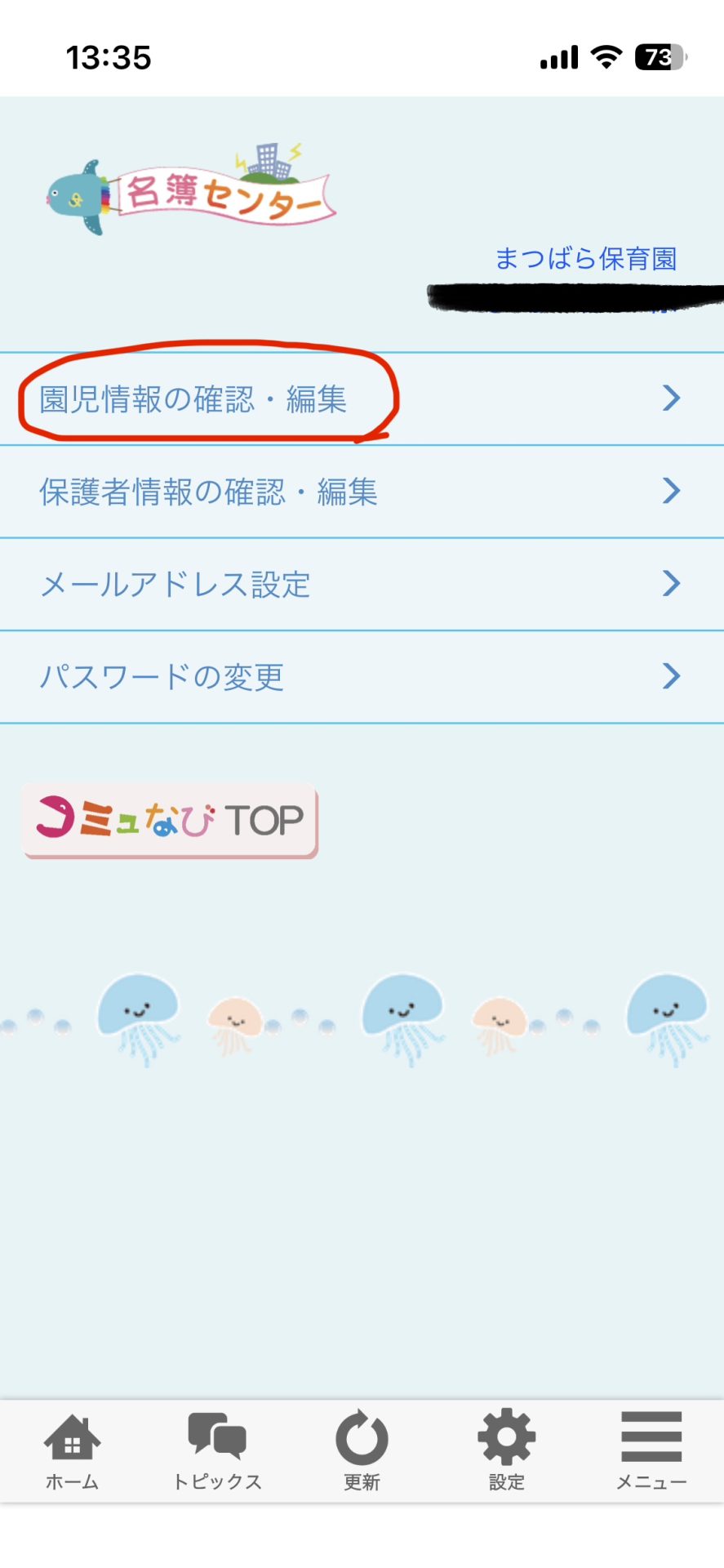
Task: Tap the 更新 refresh button
Action: pos(362,1452)
